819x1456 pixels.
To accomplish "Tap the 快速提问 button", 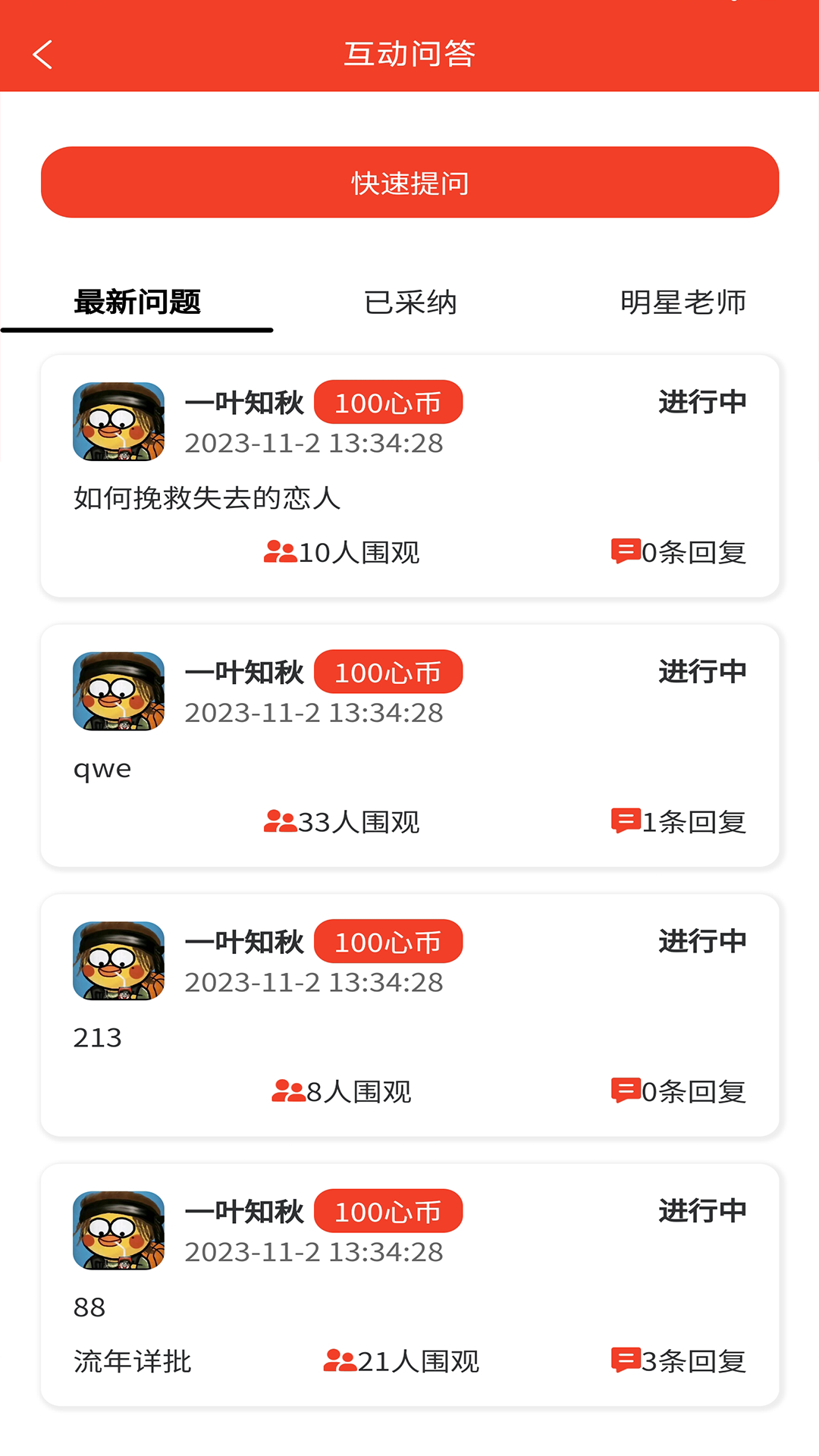I will (409, 183).
